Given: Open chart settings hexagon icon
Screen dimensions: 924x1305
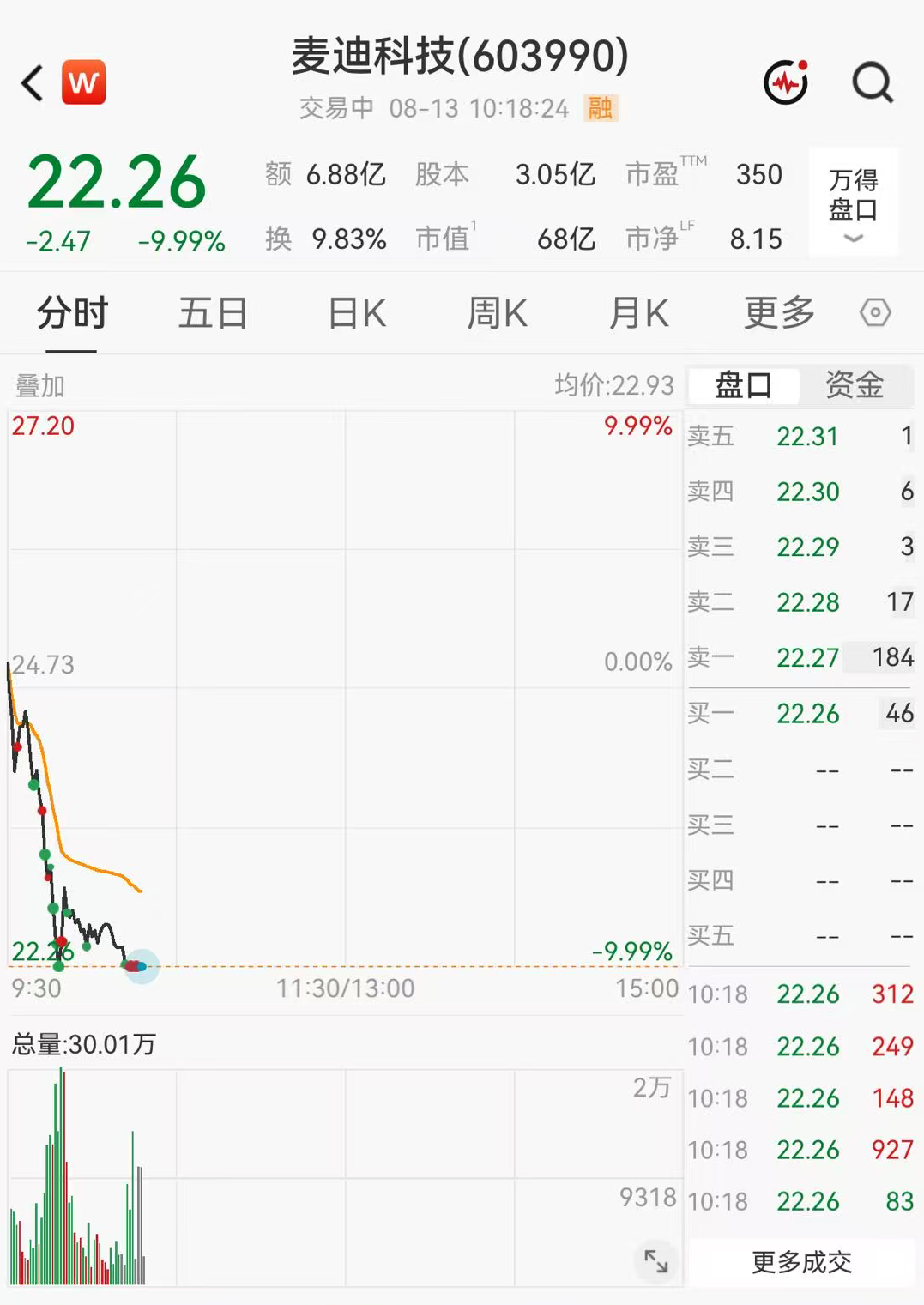Looking at the screenshot, I should (x=875, y=312).
